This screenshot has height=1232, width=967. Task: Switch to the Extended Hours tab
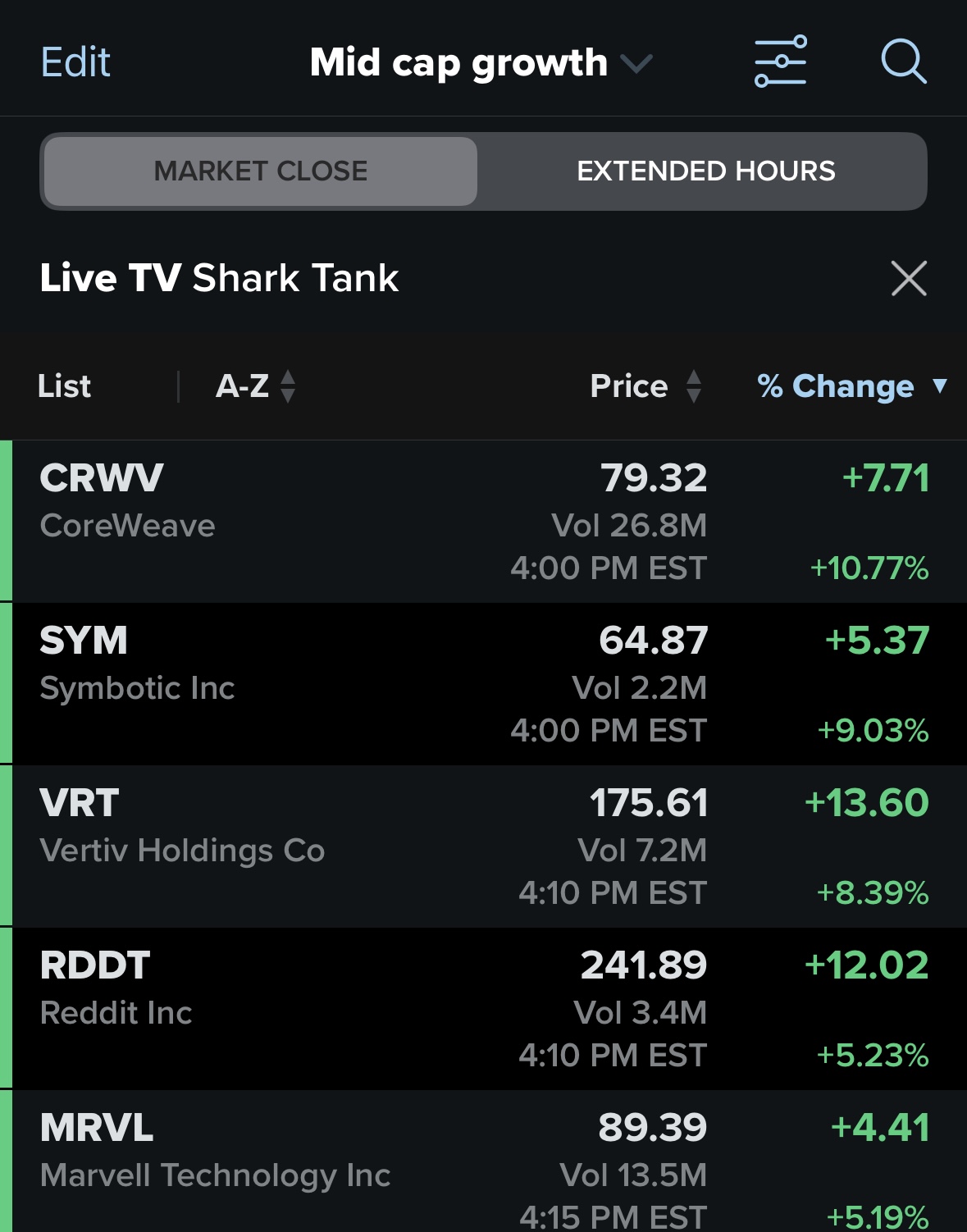(x=705, y=171)
